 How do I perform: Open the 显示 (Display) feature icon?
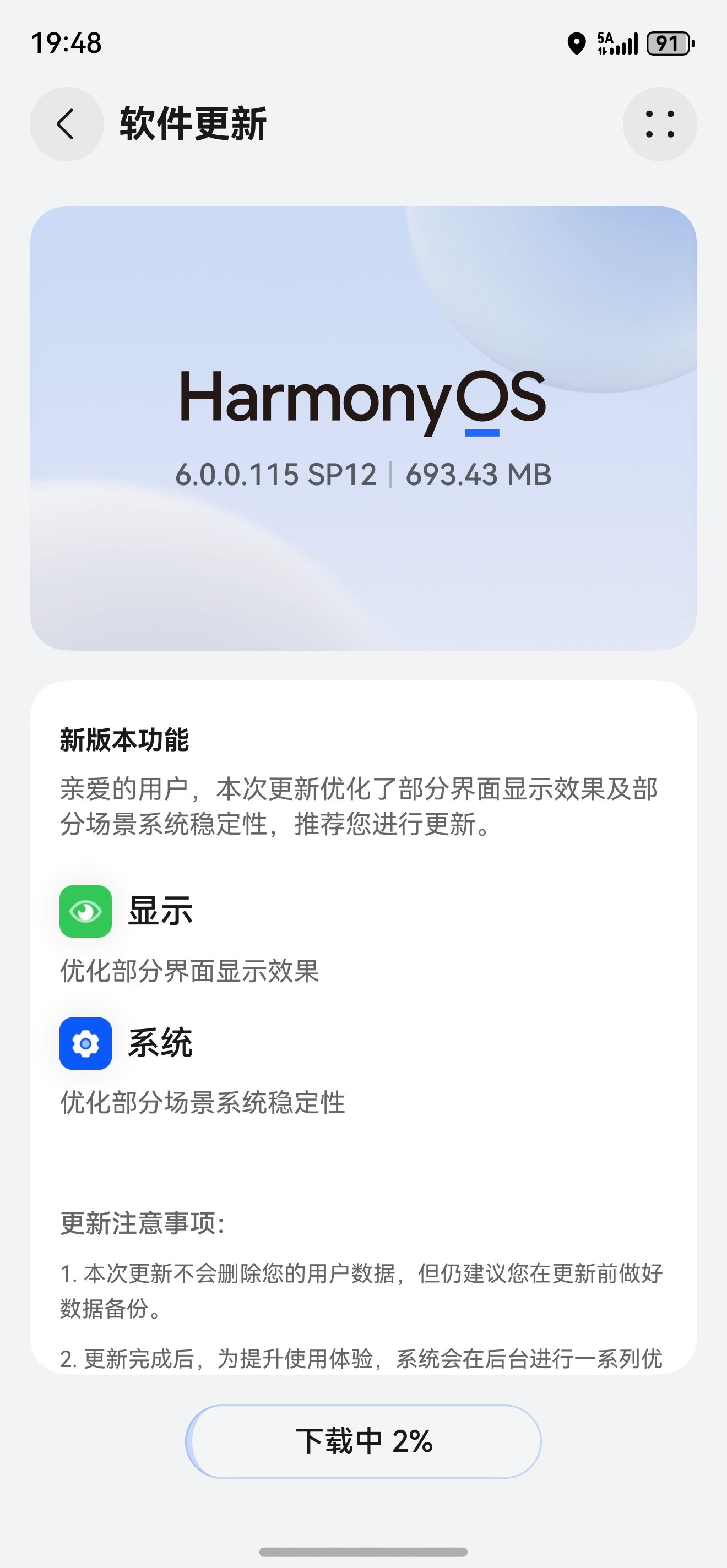[86, 911]
